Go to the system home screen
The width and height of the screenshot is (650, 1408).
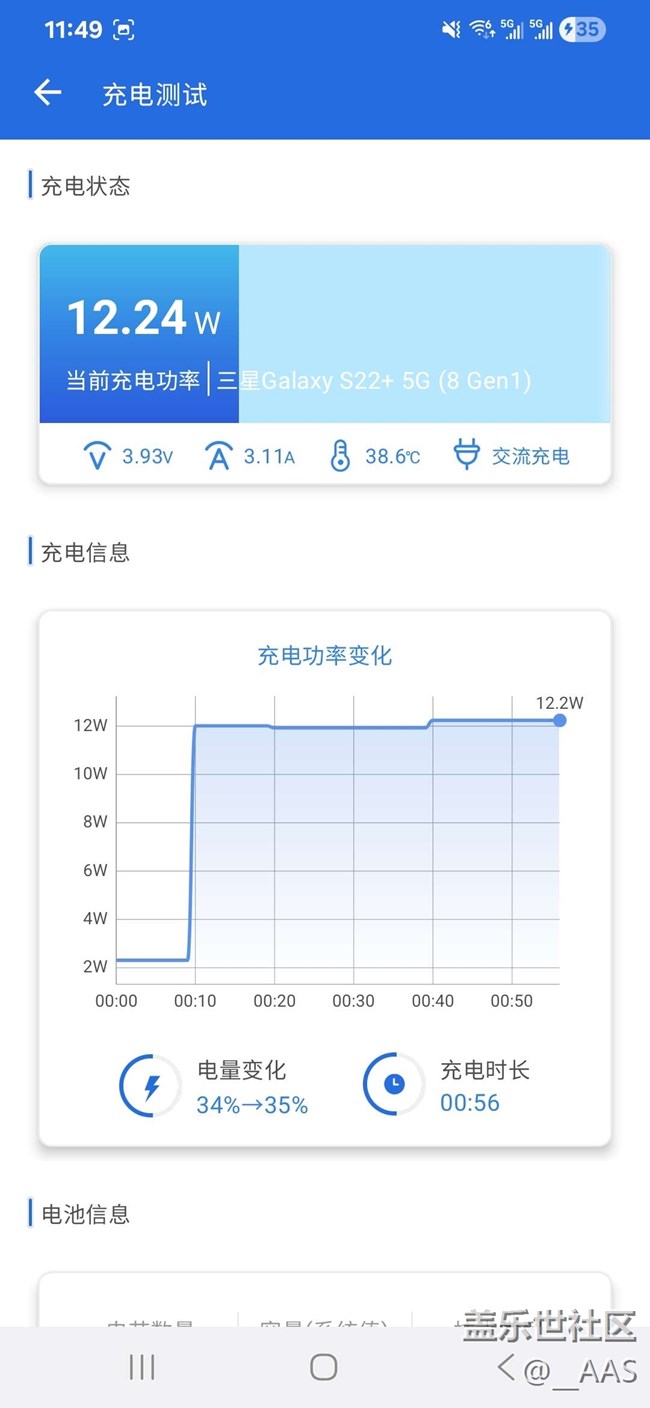[x=324, y=1367]
